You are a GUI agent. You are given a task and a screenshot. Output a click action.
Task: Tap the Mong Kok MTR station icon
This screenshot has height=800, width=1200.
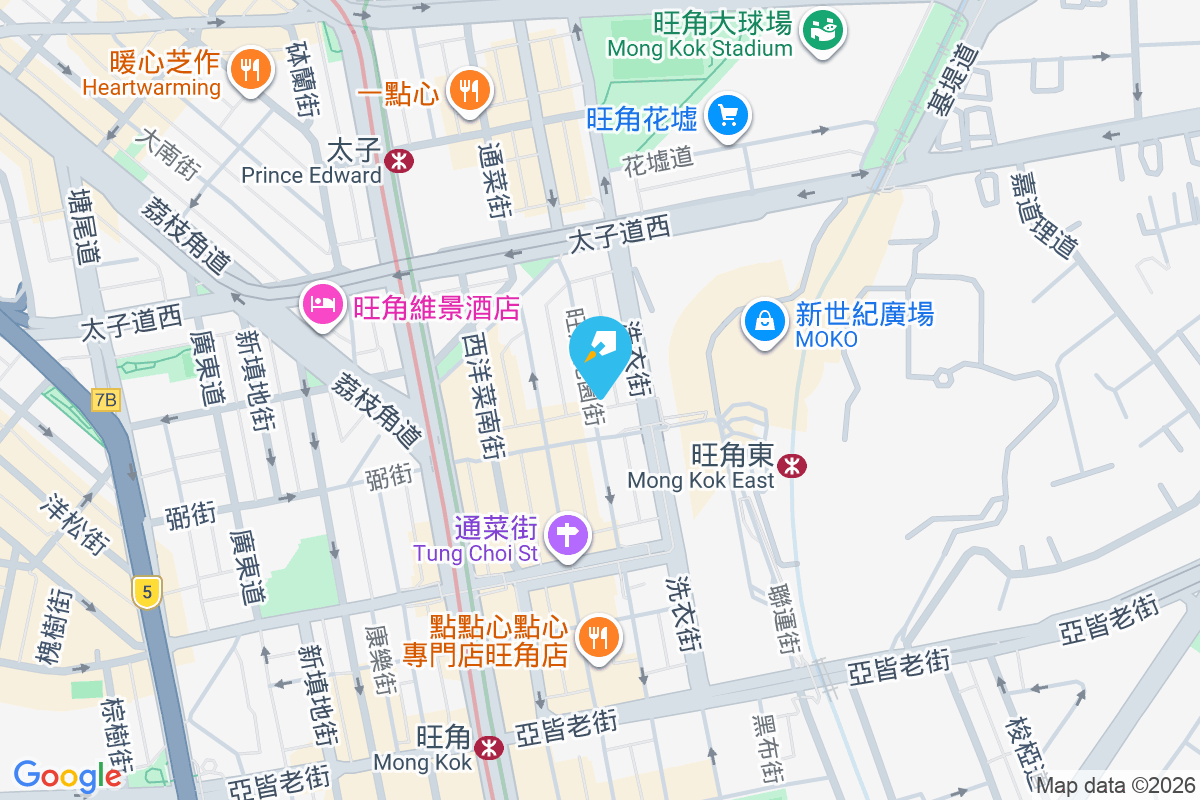pos(488,746)
